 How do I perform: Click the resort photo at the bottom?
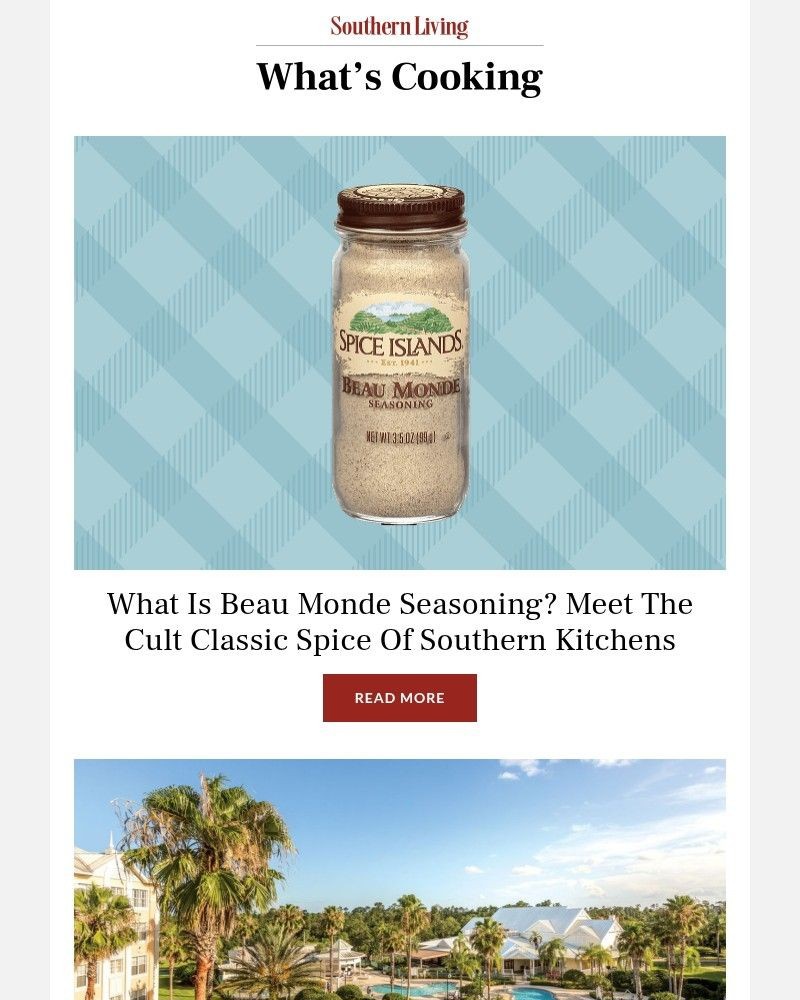tap(400, 880)
